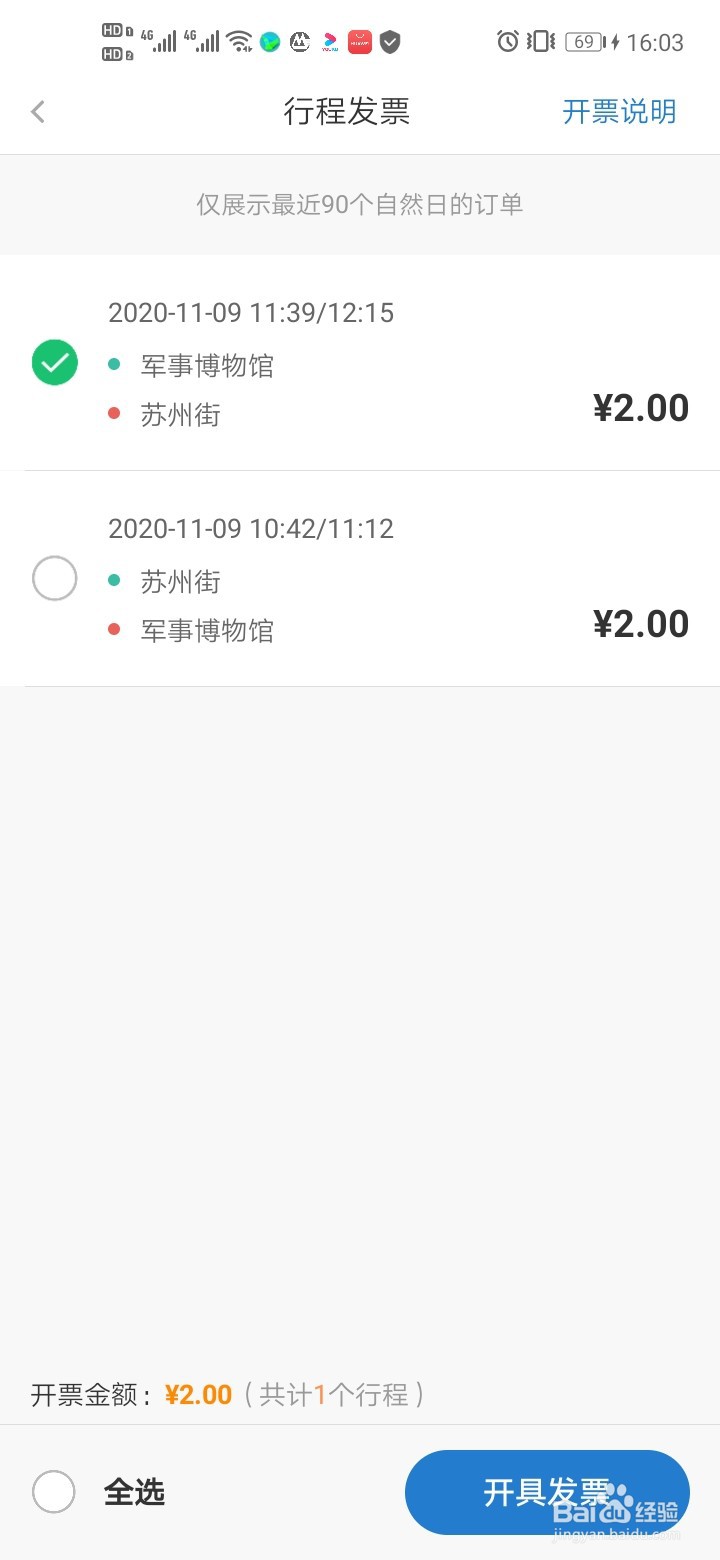The width and height of the screenshot is (720, 1560).
Task: Tap the alarm clock status icon
Action: [508, 40]
